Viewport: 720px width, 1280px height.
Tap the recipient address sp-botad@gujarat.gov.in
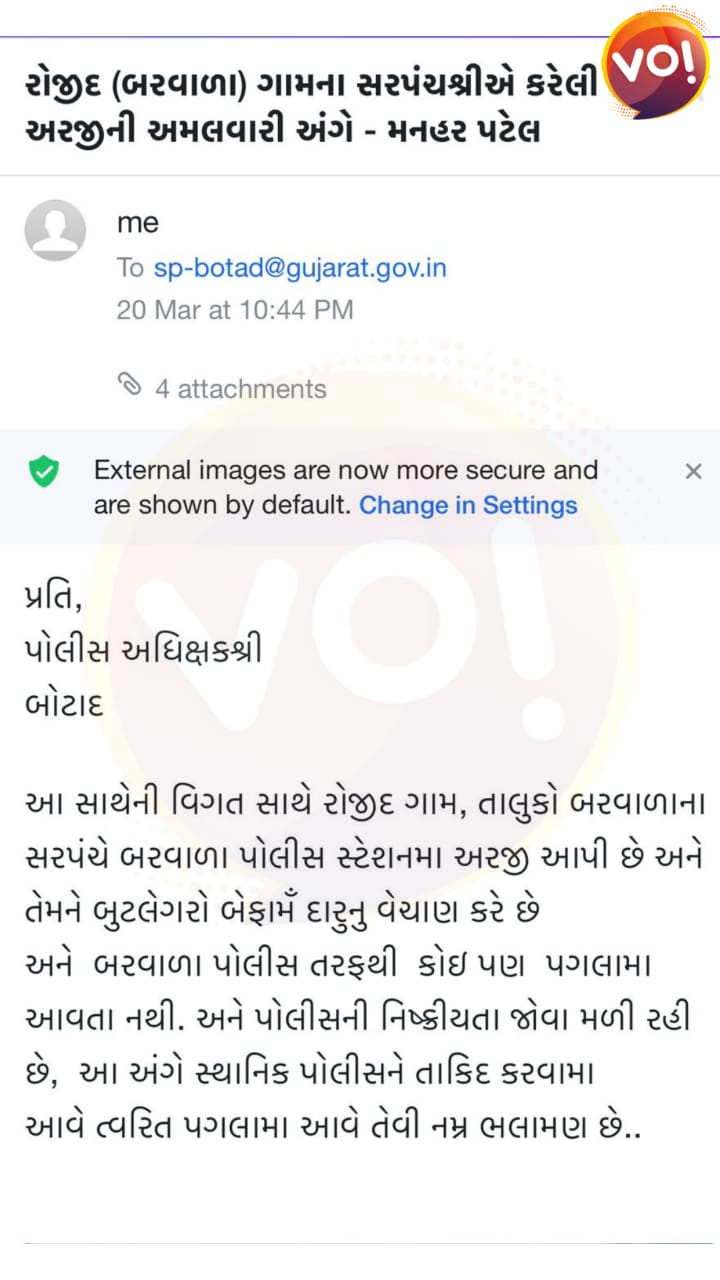[x=299, y=268]
